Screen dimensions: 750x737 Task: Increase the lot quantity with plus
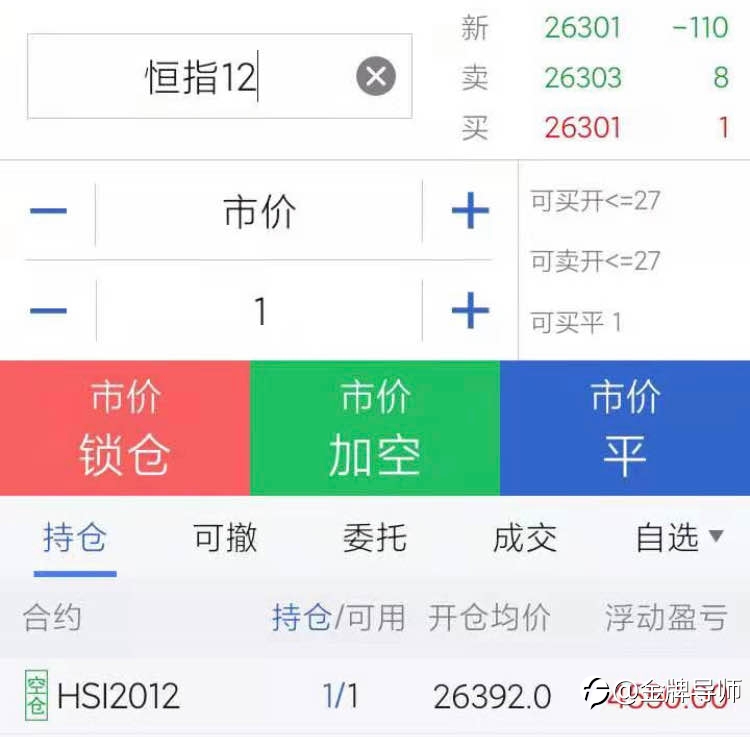(470, 311)
